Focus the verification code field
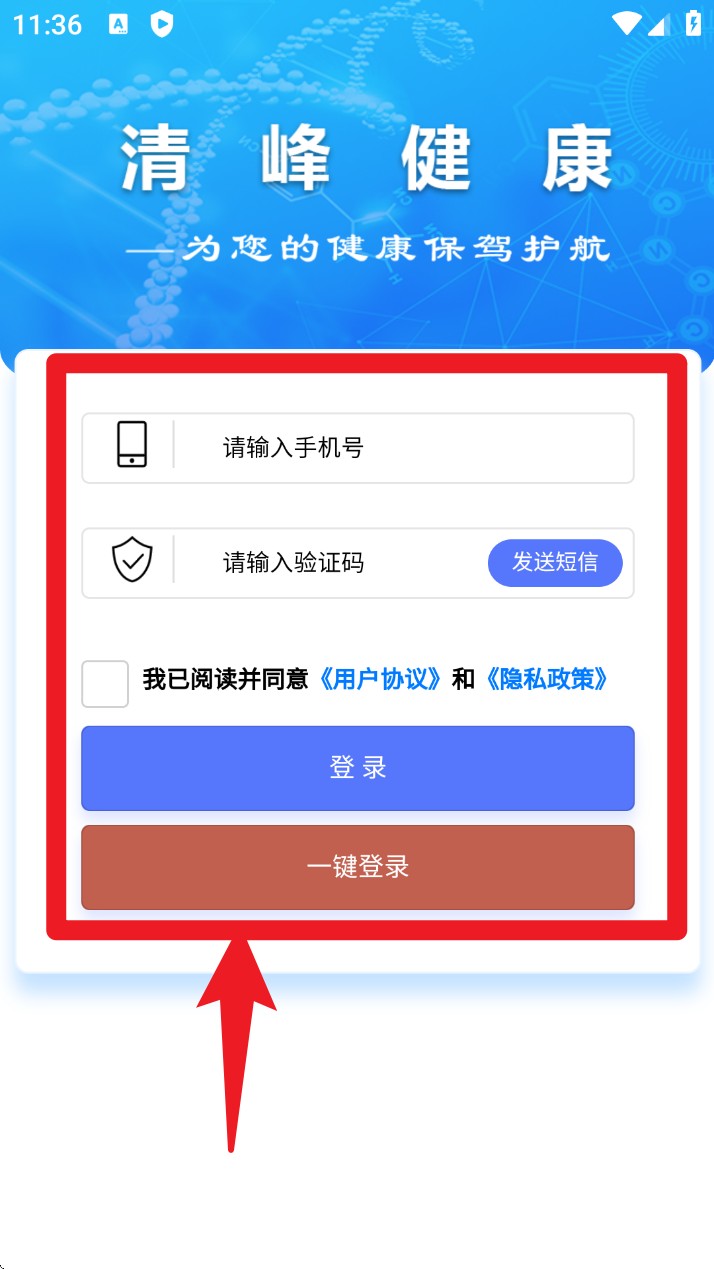 coord(330,563)
